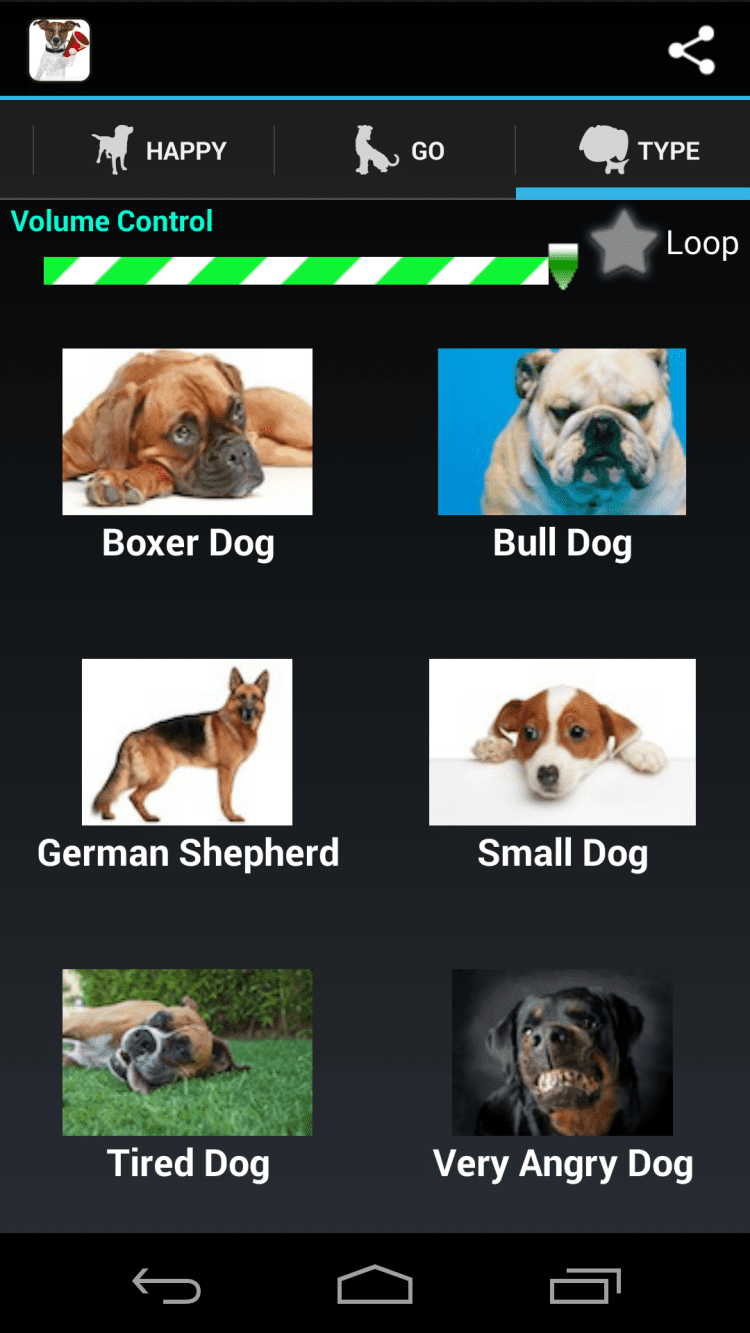Tap the volume control slider
Screen dimensions: 750x1333
pos(300,271)
